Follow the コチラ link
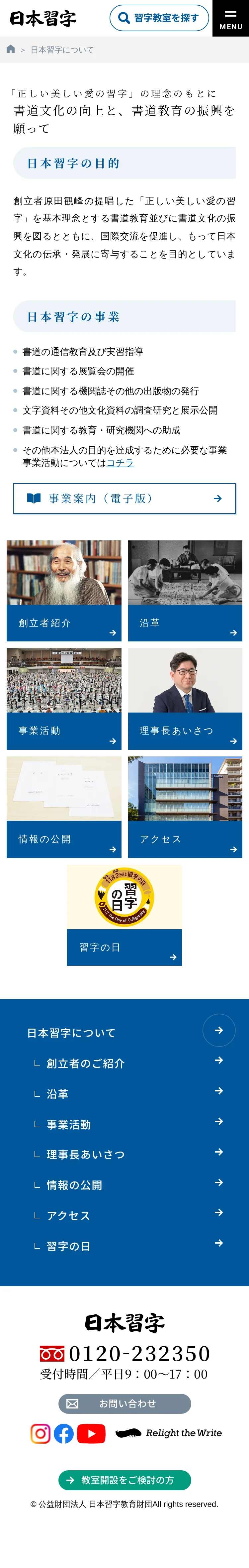 pyautogui.click(x=120, y=463)
